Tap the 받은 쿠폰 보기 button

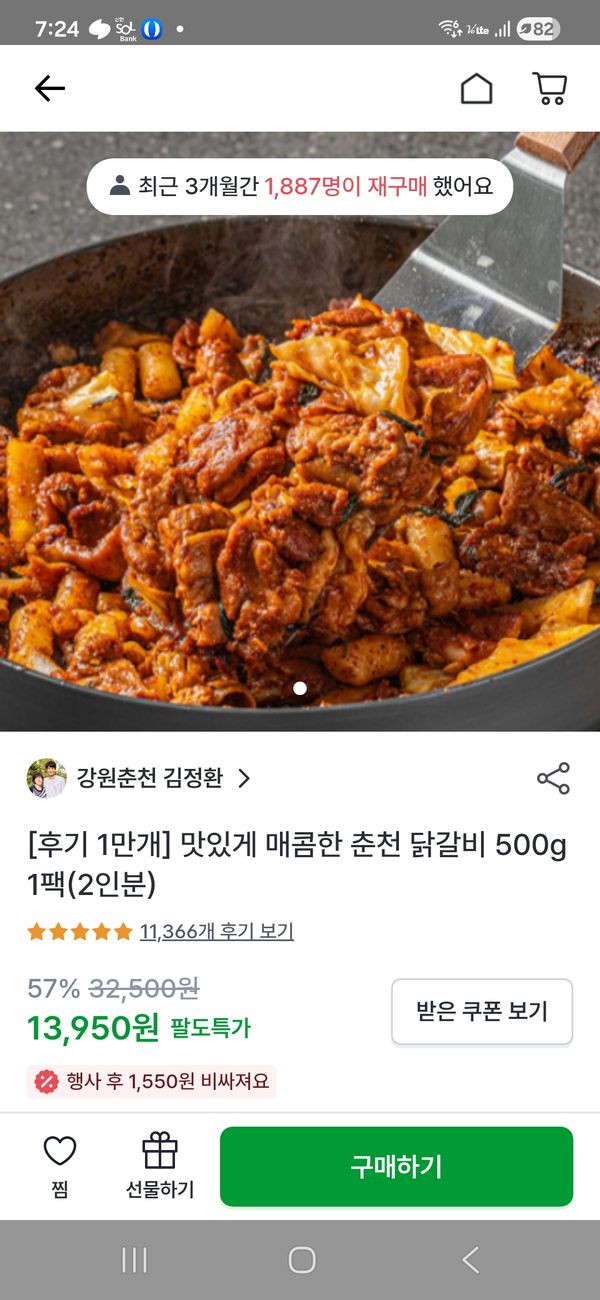pyautogui.click(x=481, y=1011)
